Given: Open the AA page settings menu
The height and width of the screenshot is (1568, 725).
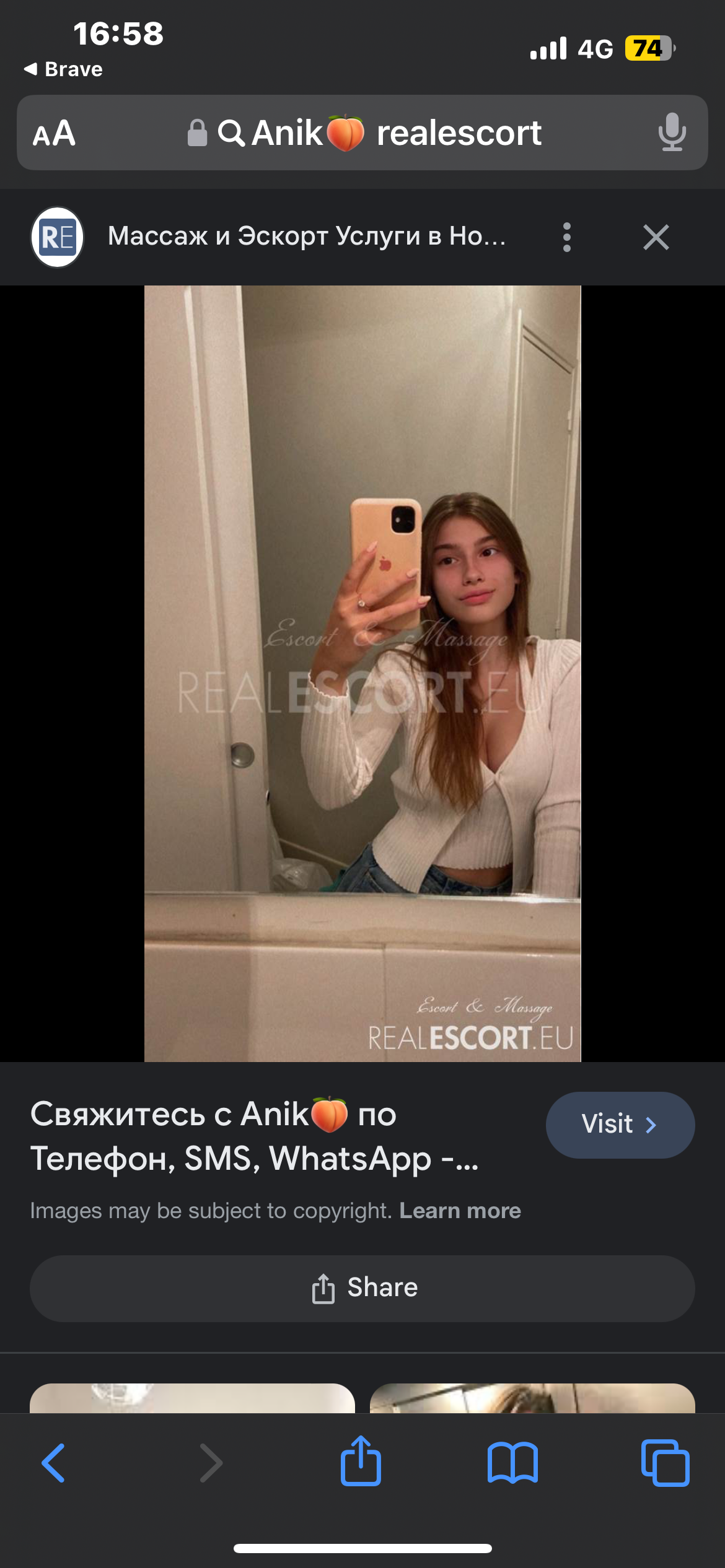Looking at the screenshot, I should click(x=55, y=133).
